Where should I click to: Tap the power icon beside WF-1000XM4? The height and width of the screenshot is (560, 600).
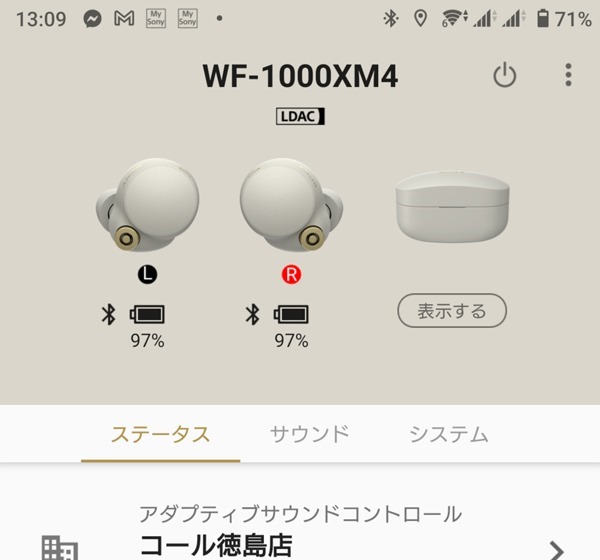(505, 76)
